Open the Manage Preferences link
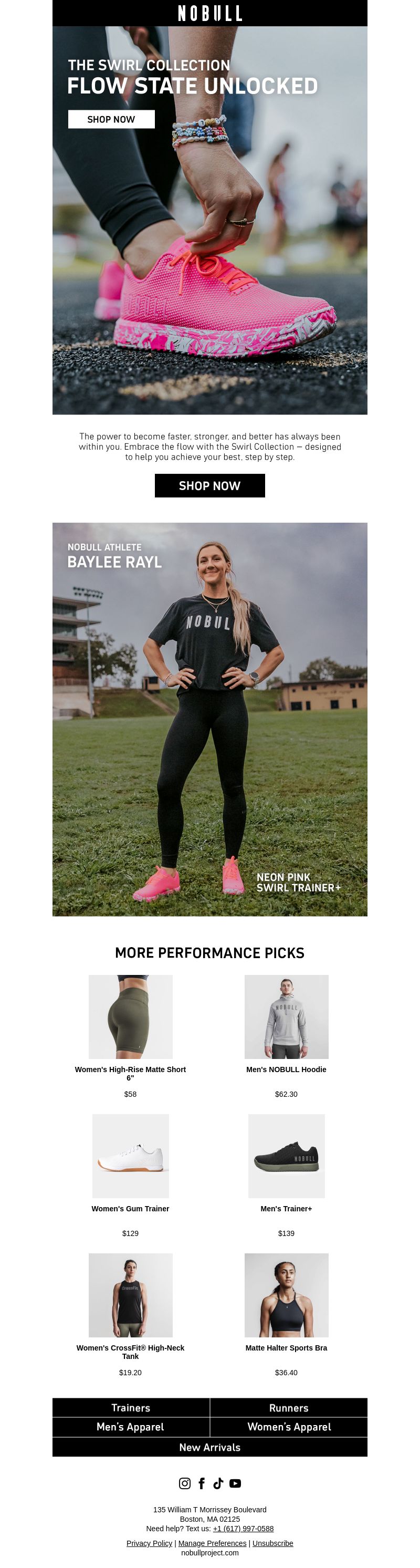Viewport: 420px width, 1568px height. coord(212,1543)
